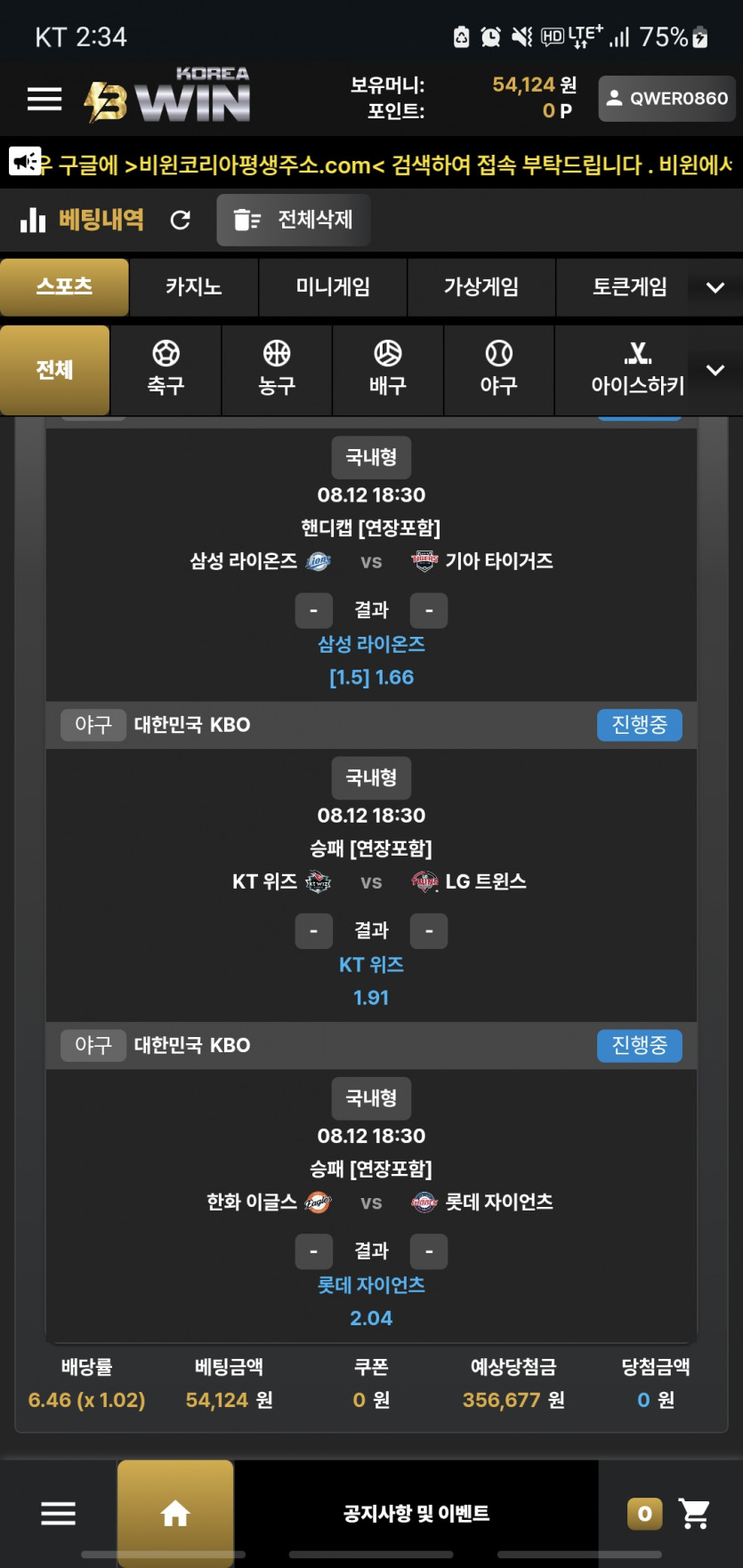Tap 전체삭제 to delete all
The width and height of the screenshot is (743, 1568).
294,220
